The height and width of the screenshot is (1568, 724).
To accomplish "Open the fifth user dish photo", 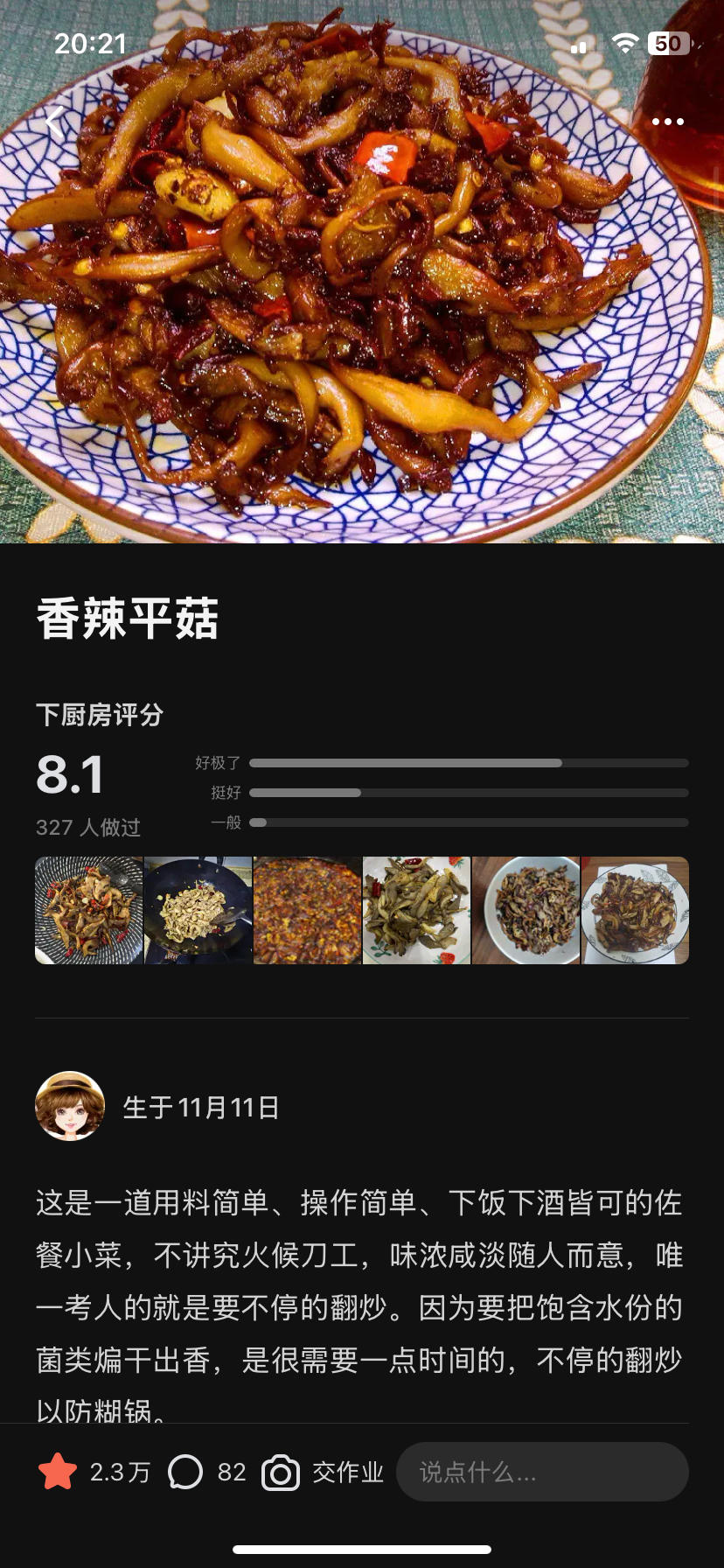I will (526, 910).
